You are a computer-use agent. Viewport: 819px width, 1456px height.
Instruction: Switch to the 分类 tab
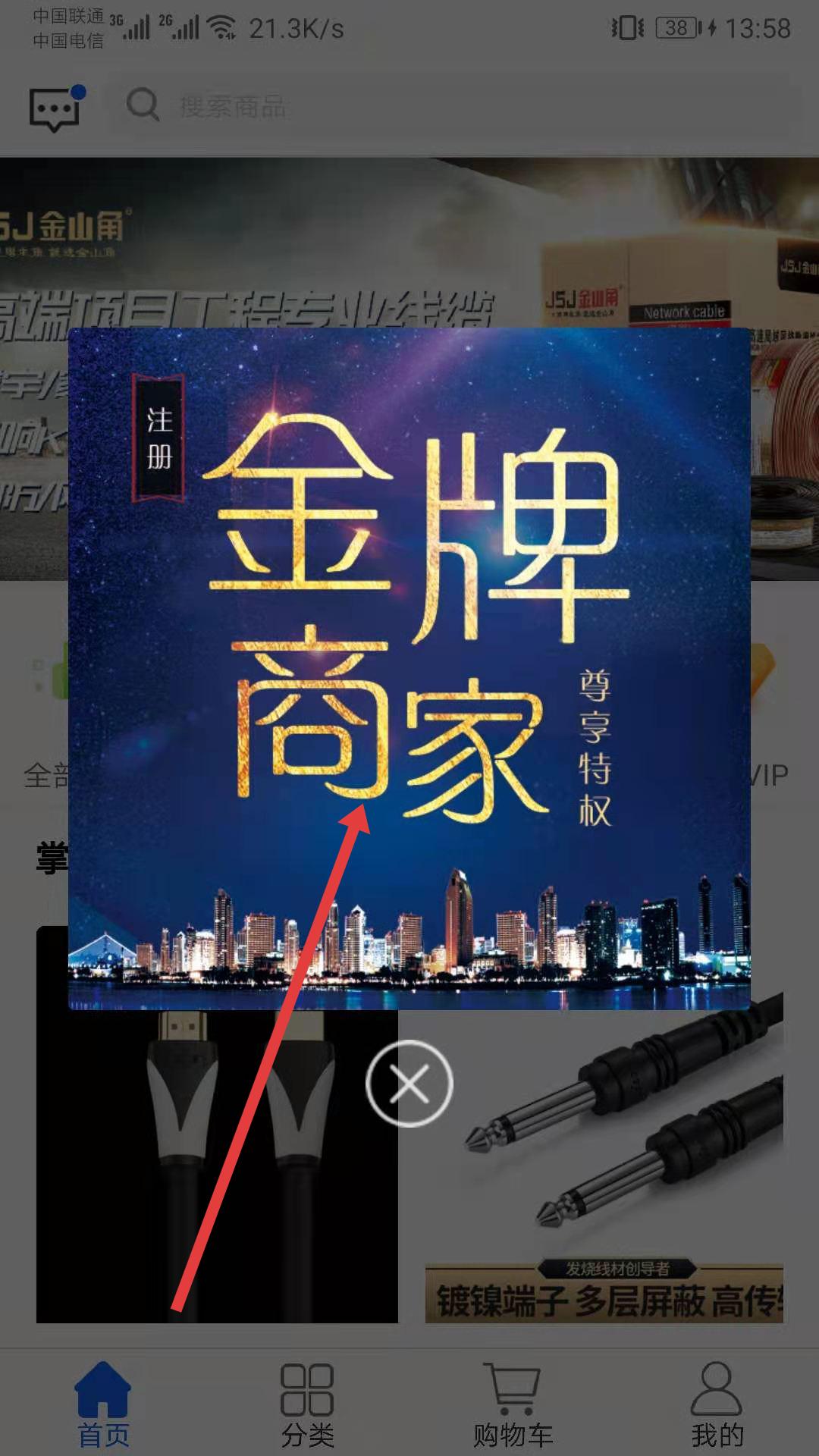[x=307, y=1403]
